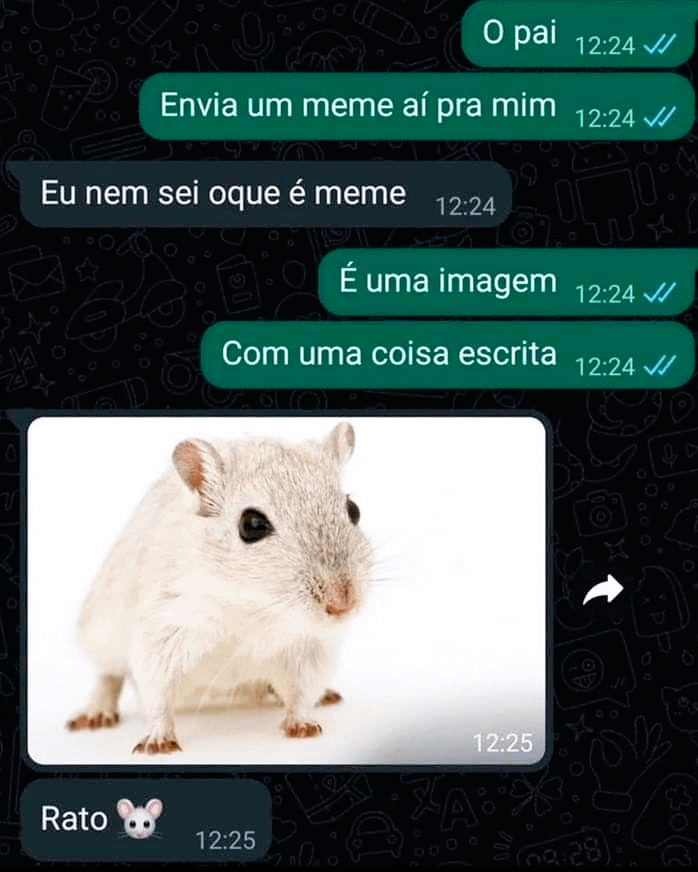Open the received mouse photo
The width and height of the screenshot is (698, 872).
pyautogui.click(x=286, y=590)
